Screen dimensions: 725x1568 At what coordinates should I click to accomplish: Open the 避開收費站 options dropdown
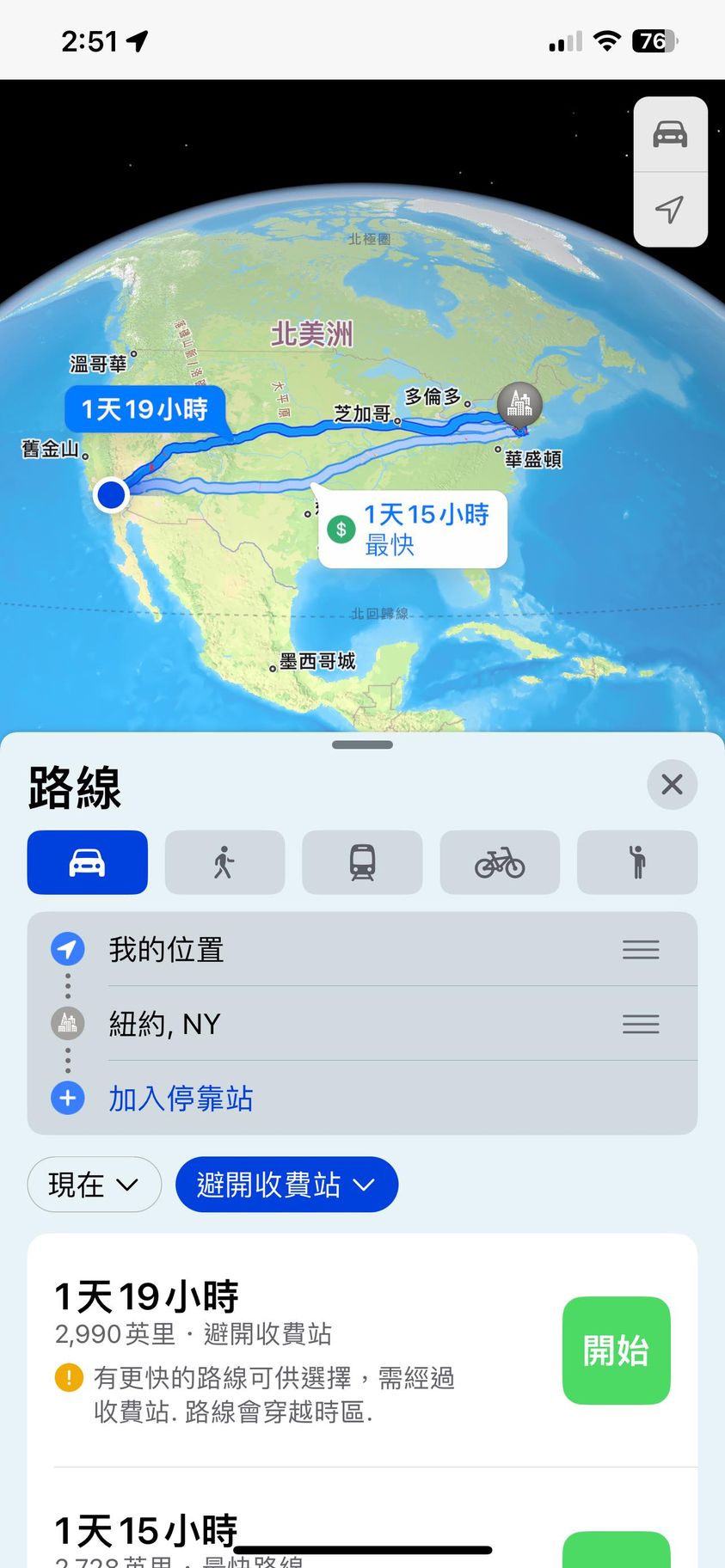[x=286, y=1185]
